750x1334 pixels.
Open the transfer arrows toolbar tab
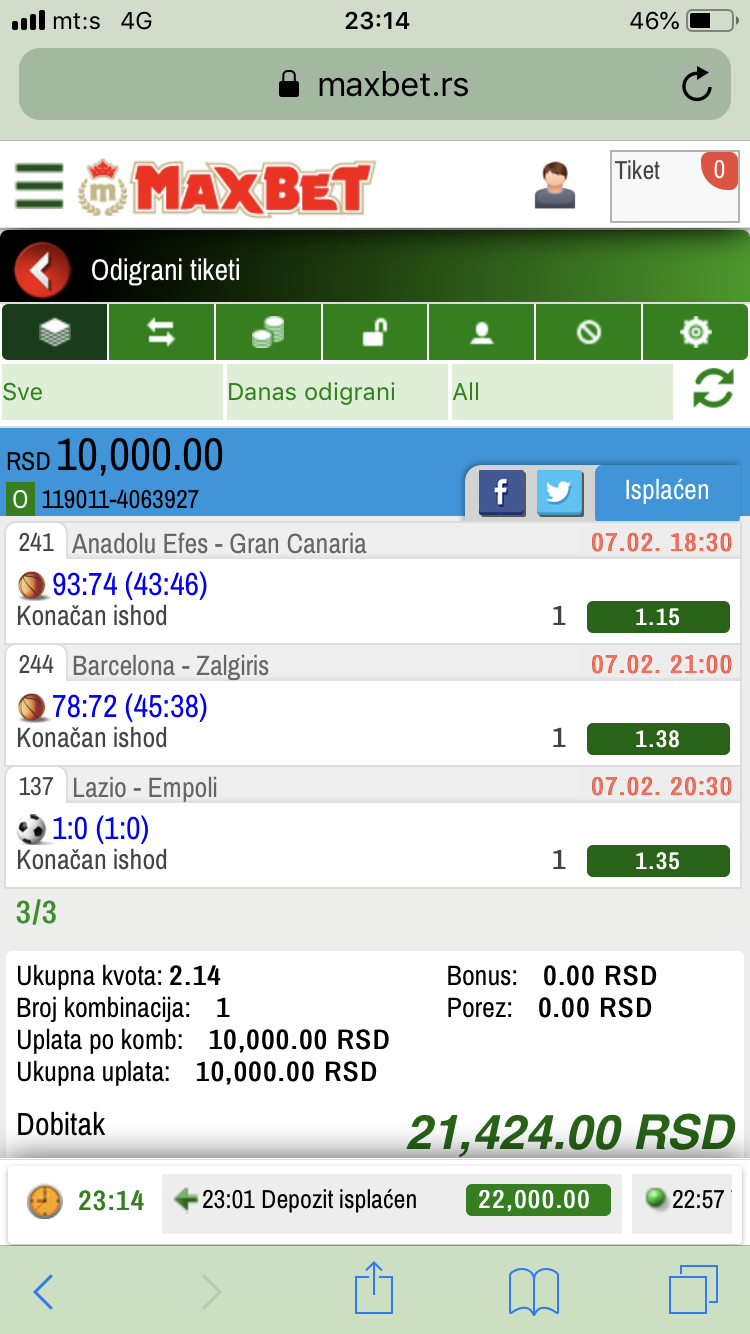tap(161, 332)
